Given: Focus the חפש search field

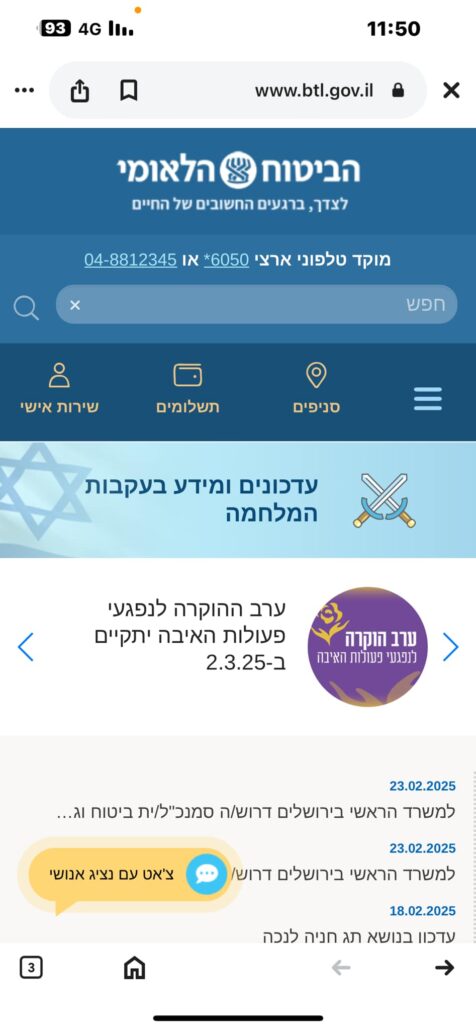Looking at the screenshot, I should click(257, 304).
